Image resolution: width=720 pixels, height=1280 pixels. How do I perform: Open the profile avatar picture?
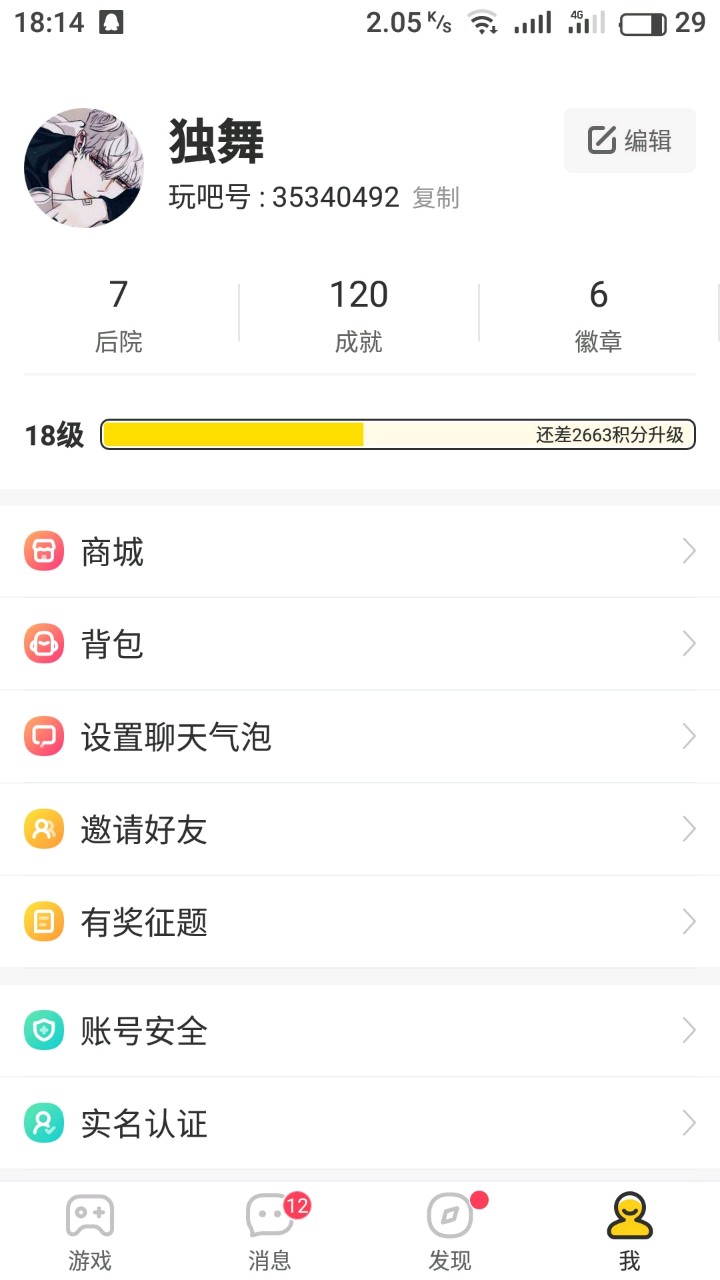point(84,168)
